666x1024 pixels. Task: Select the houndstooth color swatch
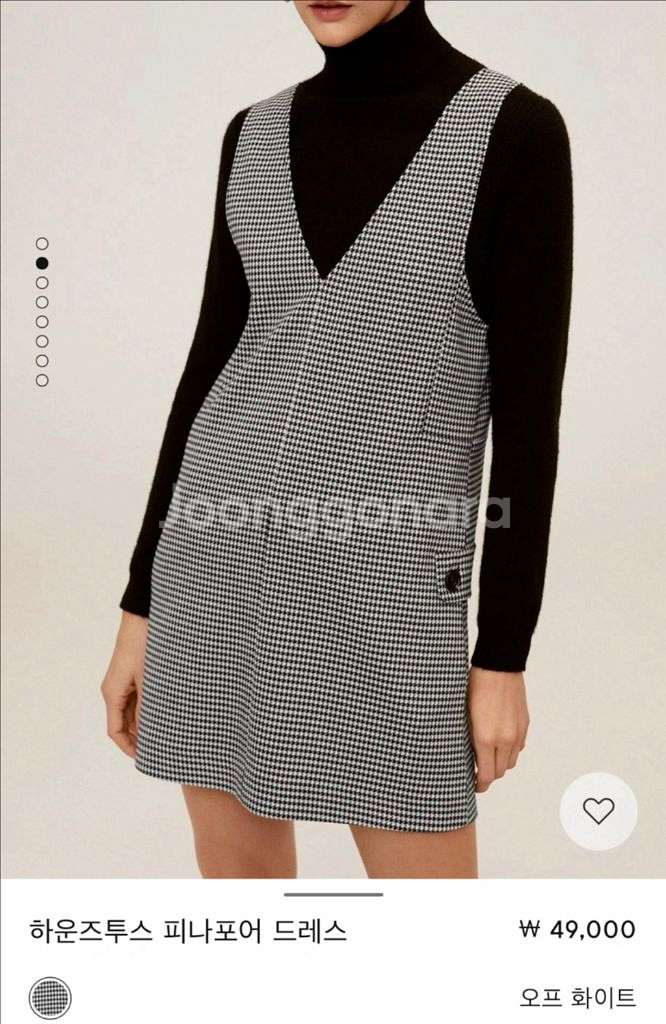coord(50,998)
